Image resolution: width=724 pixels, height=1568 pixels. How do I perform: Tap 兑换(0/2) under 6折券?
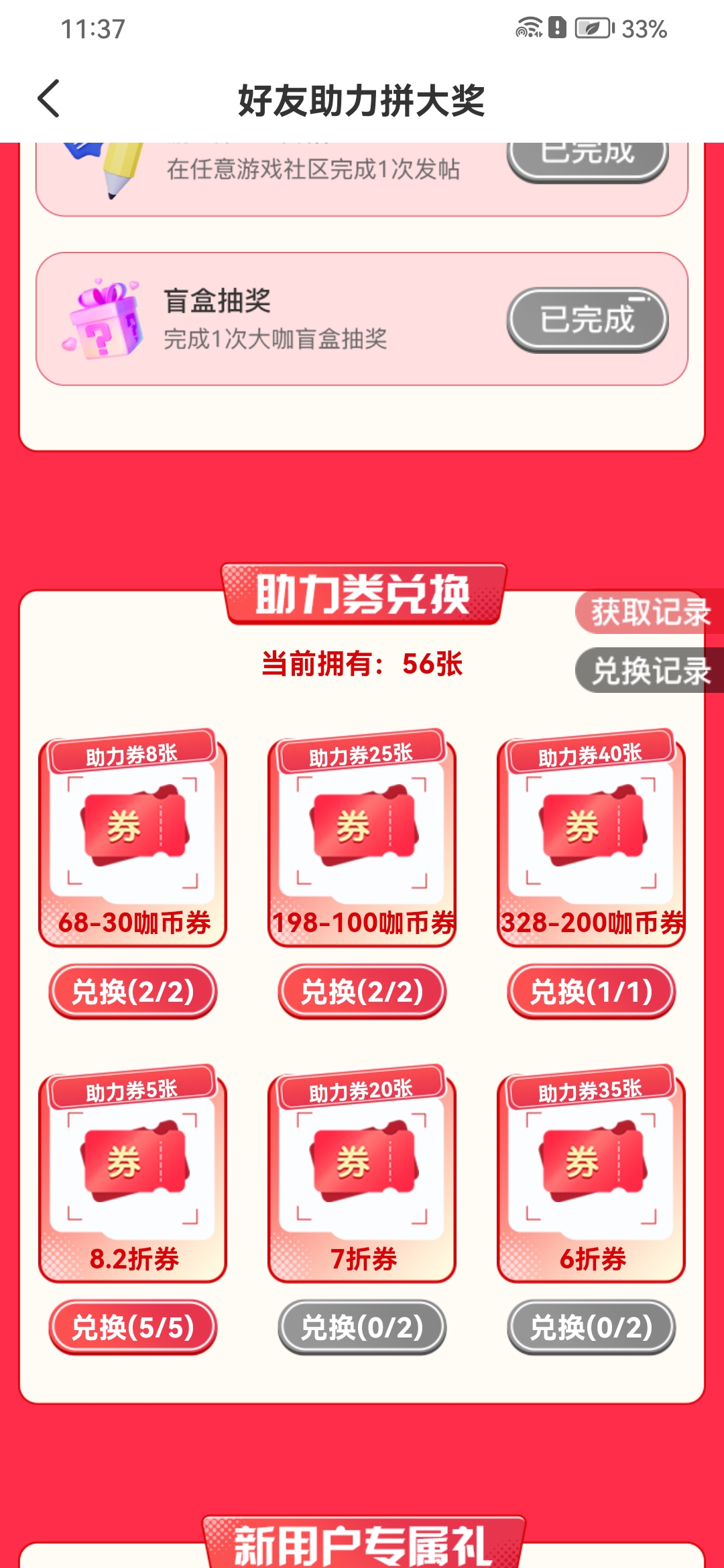coord(591,1327)
